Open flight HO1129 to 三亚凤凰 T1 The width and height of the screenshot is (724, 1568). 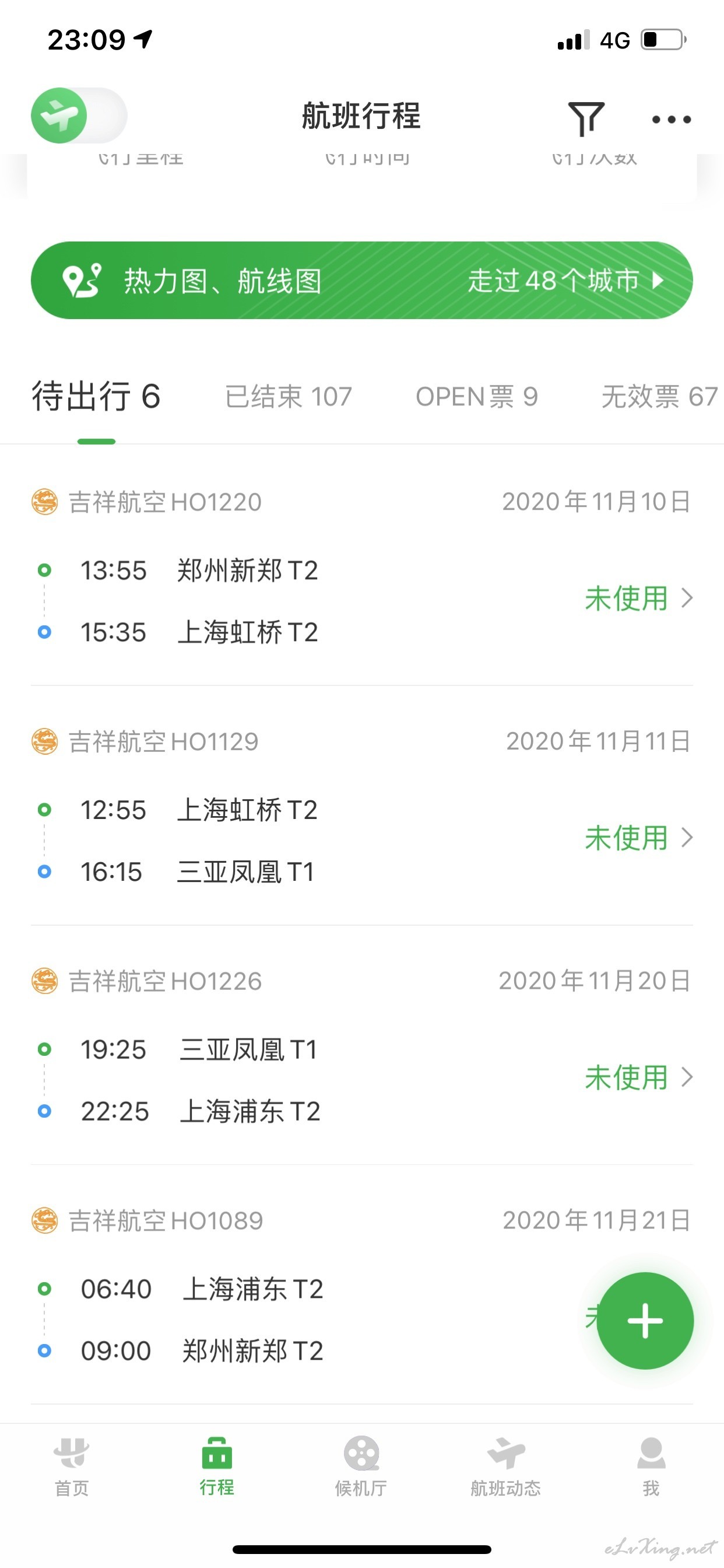click(362, 806)
